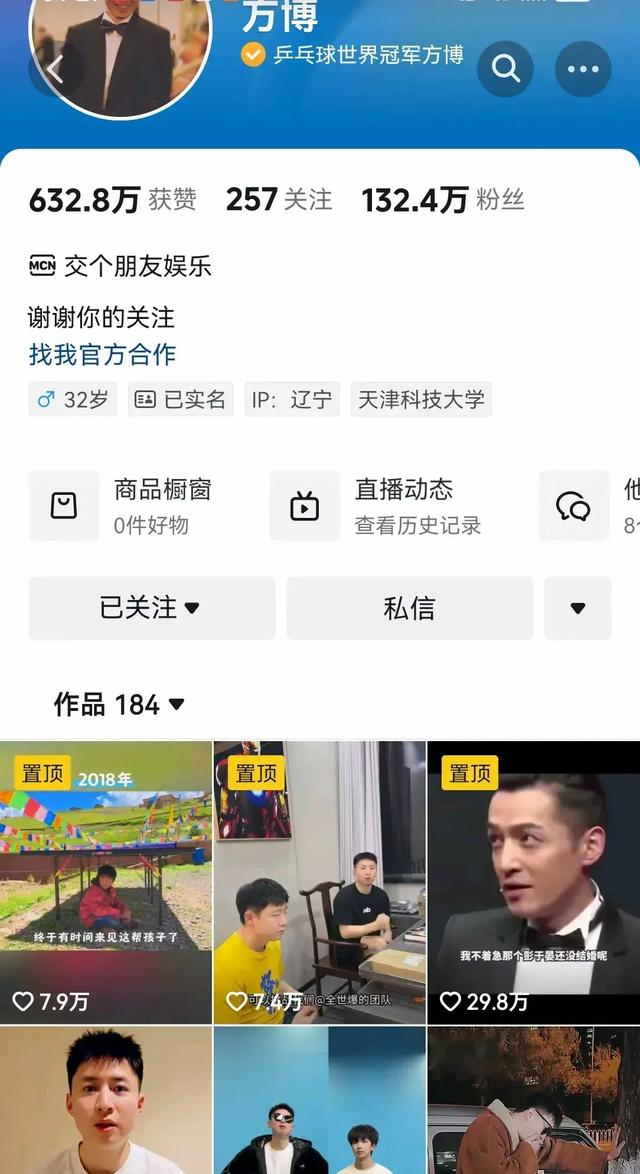
Task: Open the 天津科技大学 school tag
Action: (421, 399)
